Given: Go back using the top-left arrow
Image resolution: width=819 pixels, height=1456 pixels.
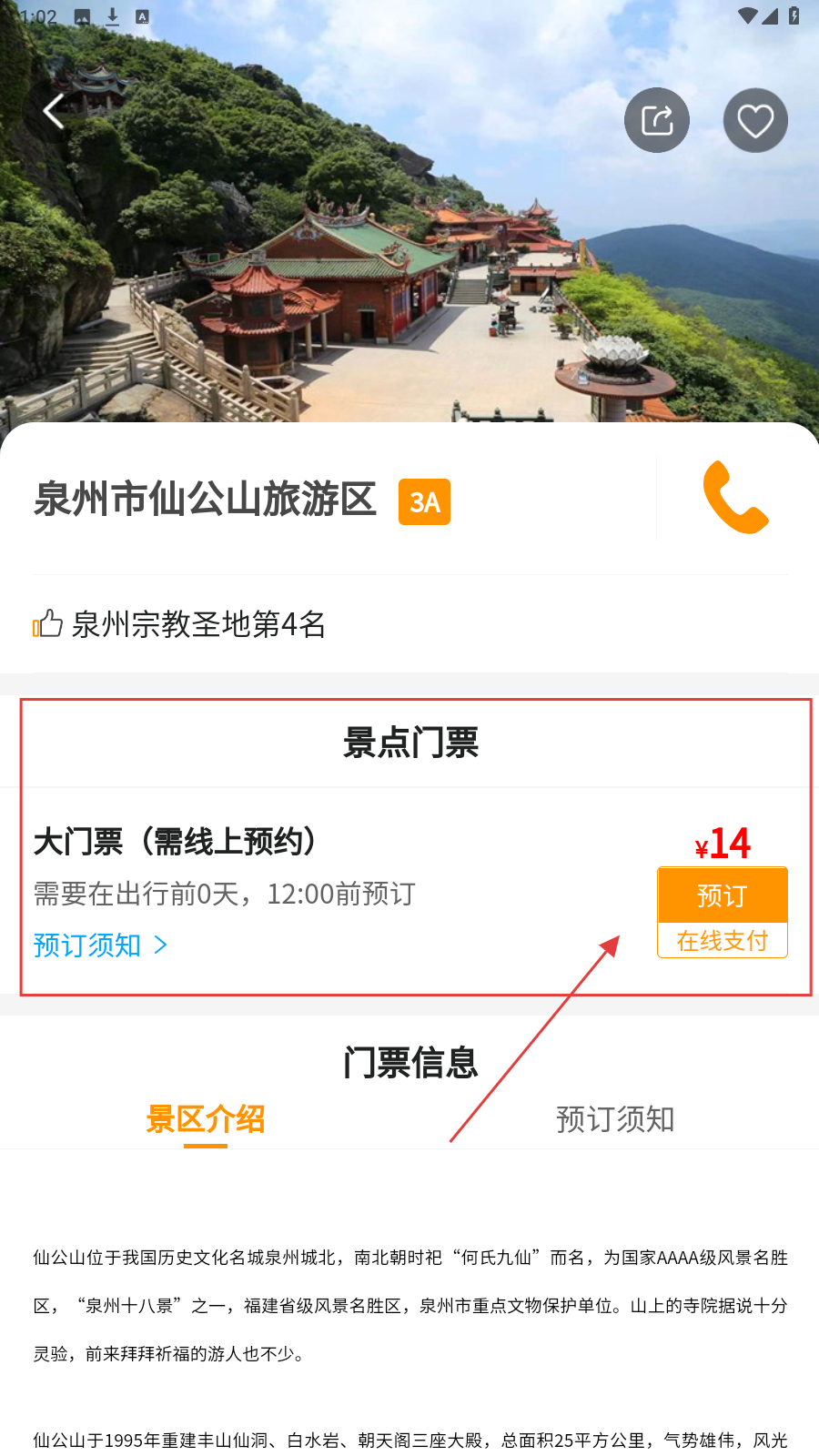Looking at the screenshot, I should pyautogui.click(x=55, y=112).
